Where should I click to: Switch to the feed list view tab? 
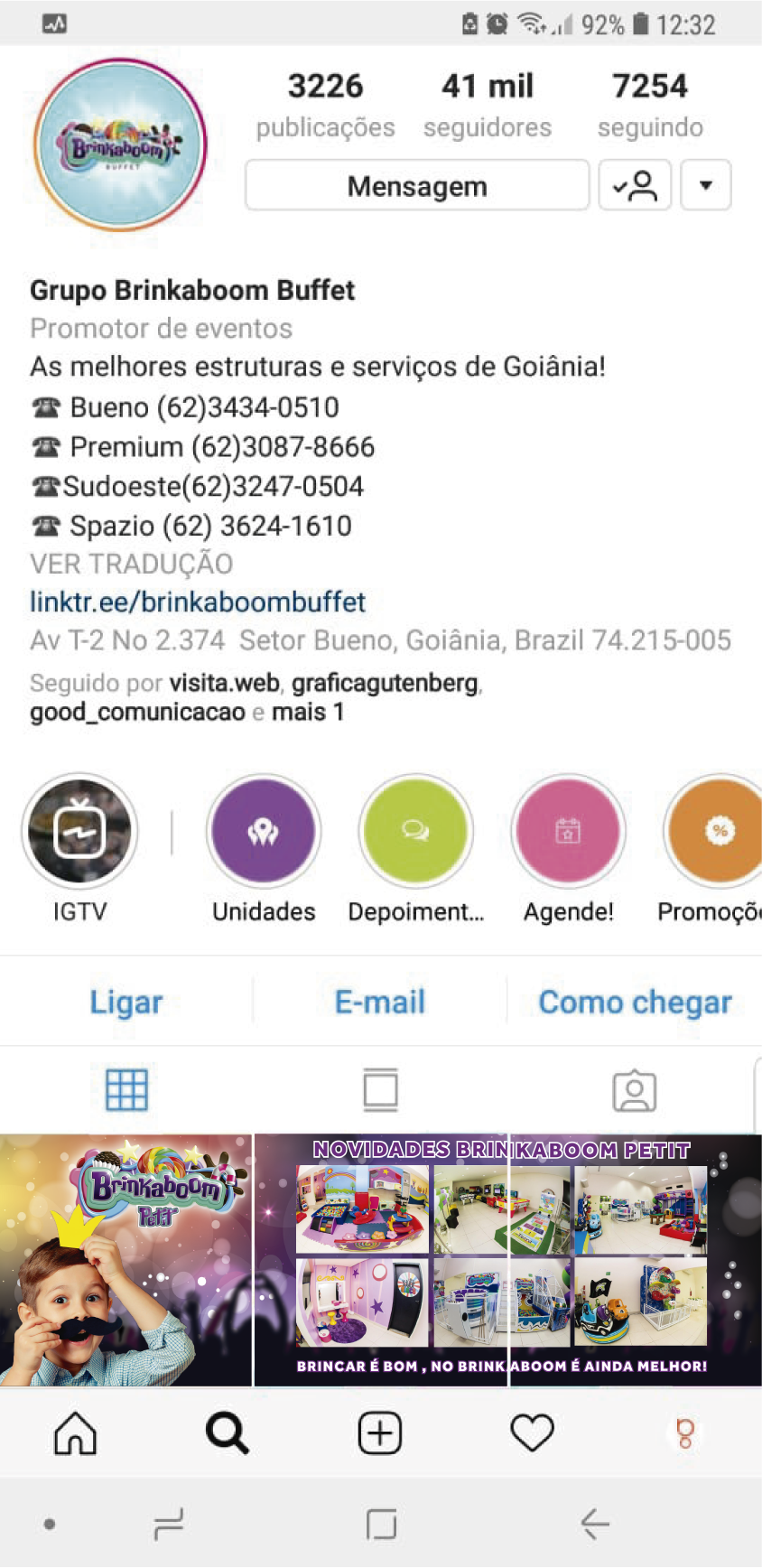380,1090
